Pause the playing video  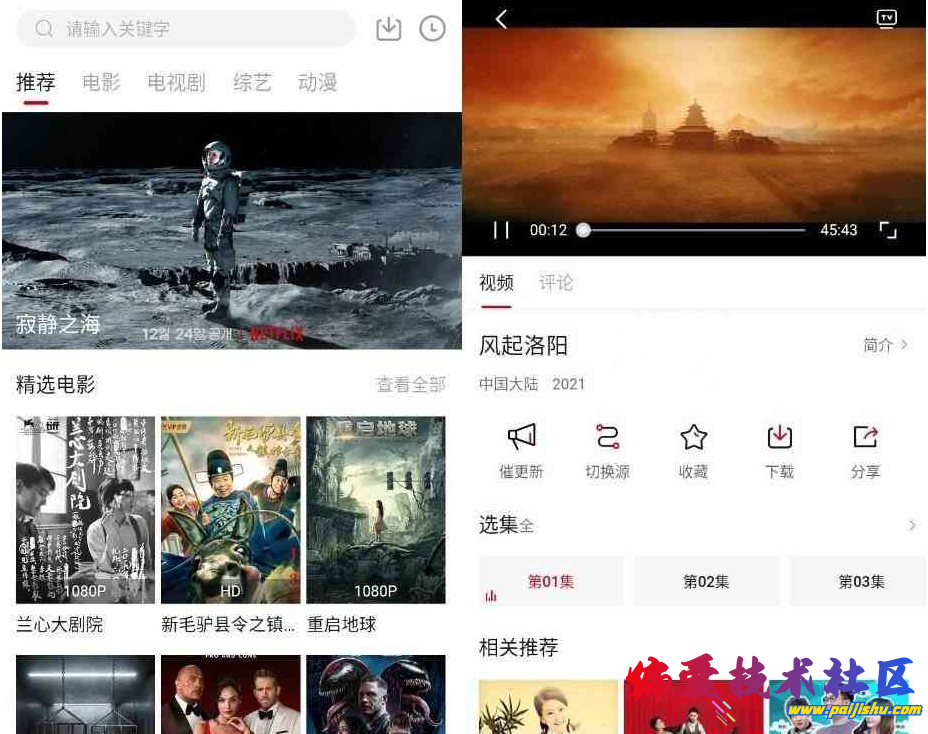[x=501, y=230]
